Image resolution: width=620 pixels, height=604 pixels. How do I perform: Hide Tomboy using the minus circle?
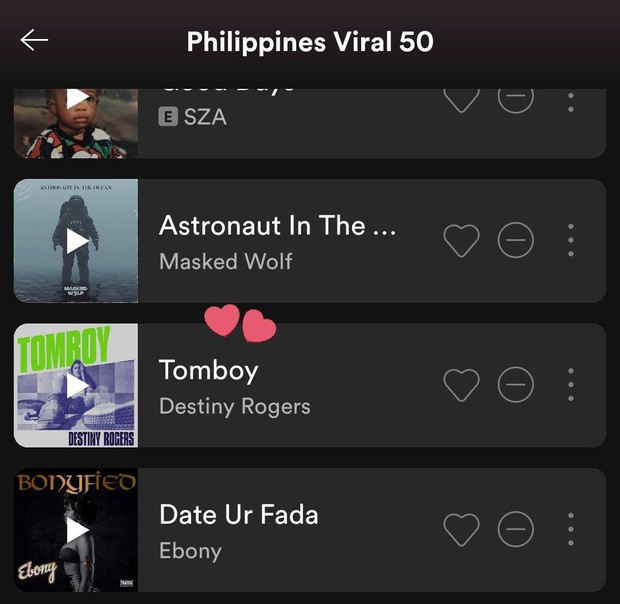pos(516,386)
